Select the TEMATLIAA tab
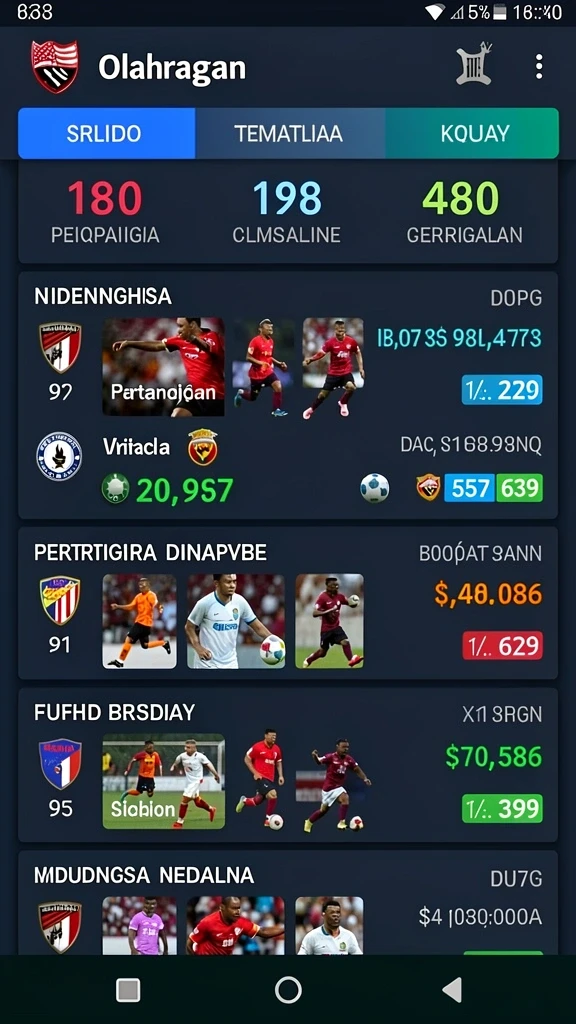Screen dimensions: 576x1024 click(x=290, y=133)
